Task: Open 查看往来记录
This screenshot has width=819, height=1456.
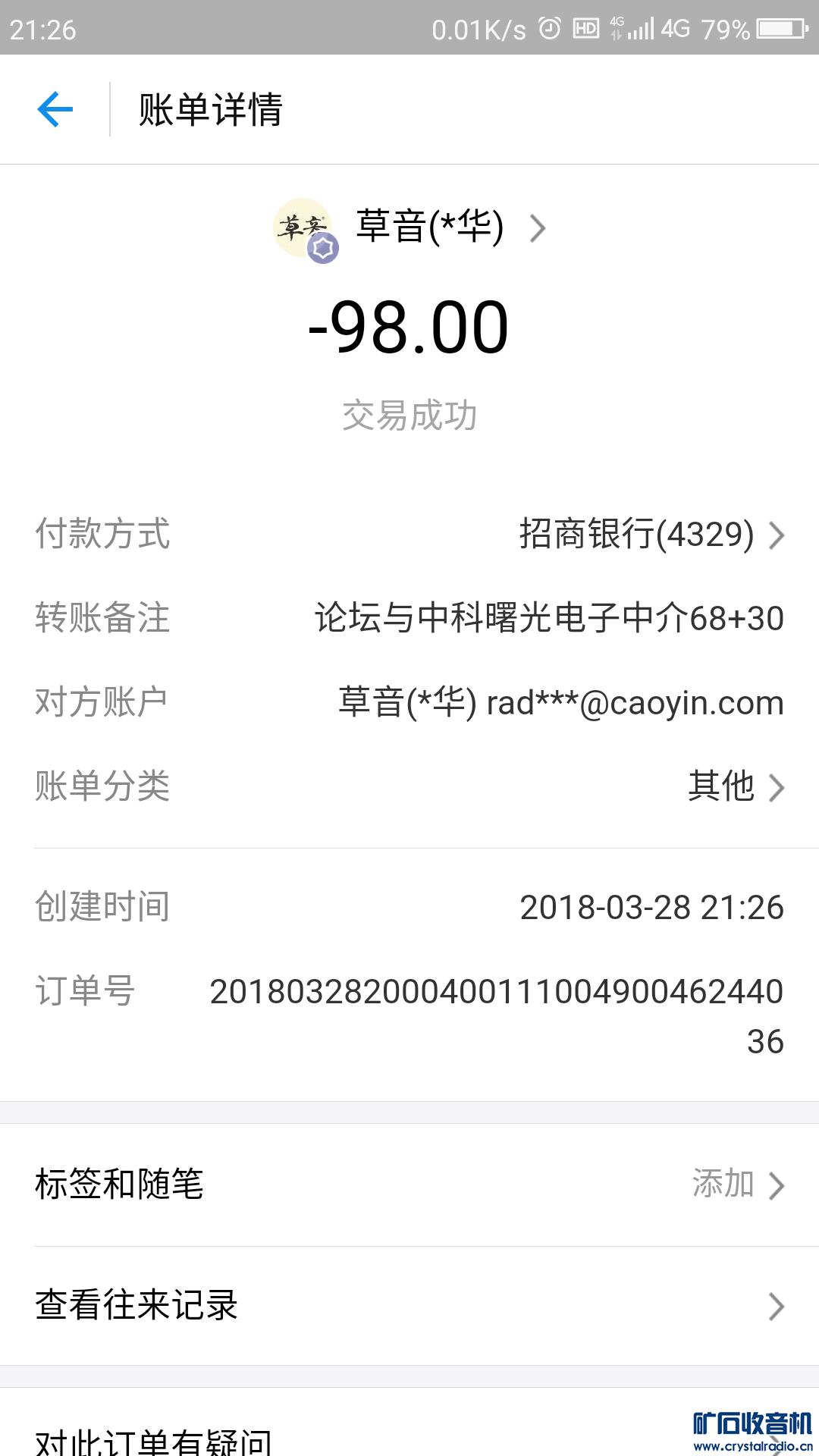Action: [409, 1306]
